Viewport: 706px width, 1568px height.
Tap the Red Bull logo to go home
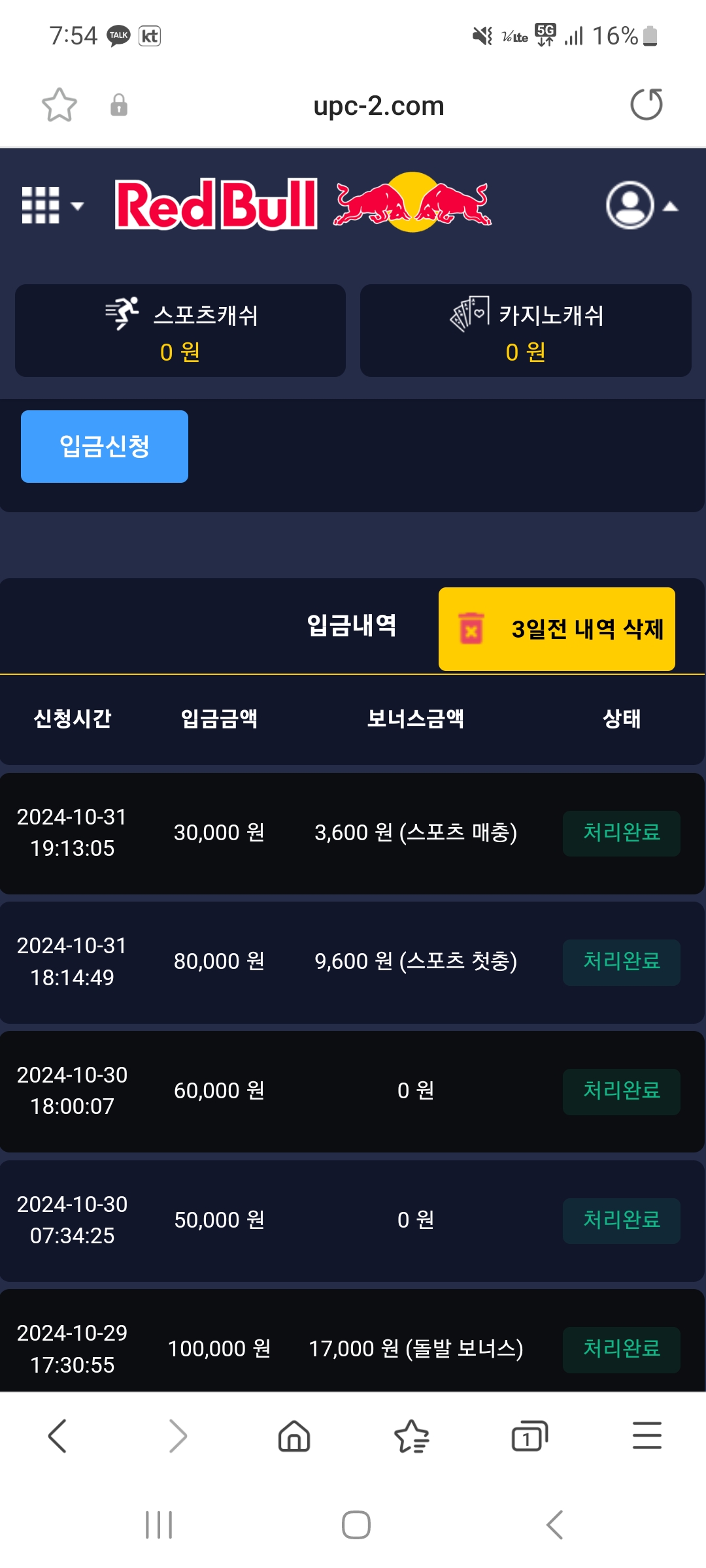click(303, 204)
